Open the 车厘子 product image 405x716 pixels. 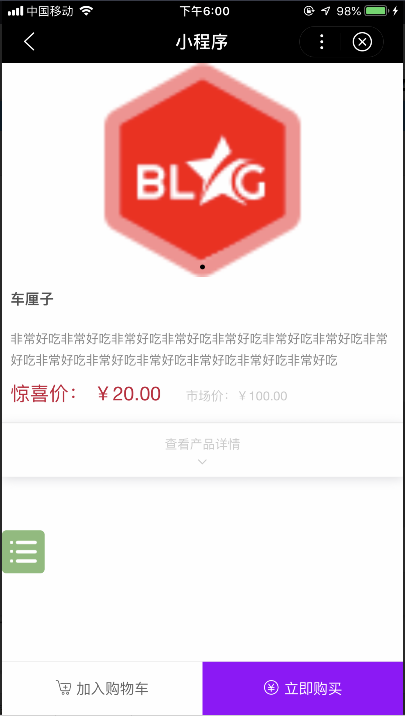[x=202, y=170]
